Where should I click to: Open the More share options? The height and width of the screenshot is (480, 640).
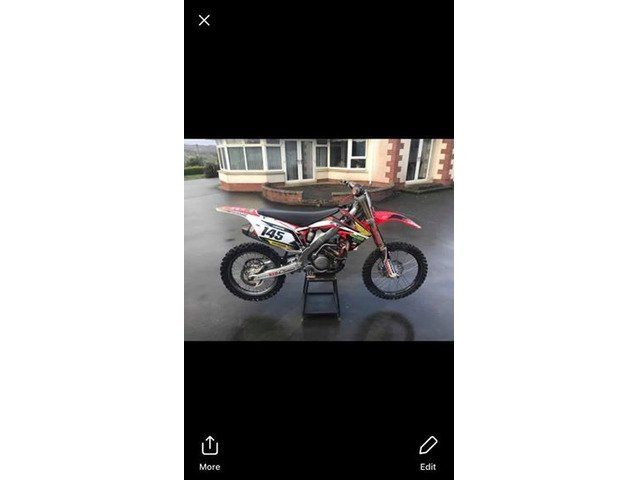(x=210, y=451)
